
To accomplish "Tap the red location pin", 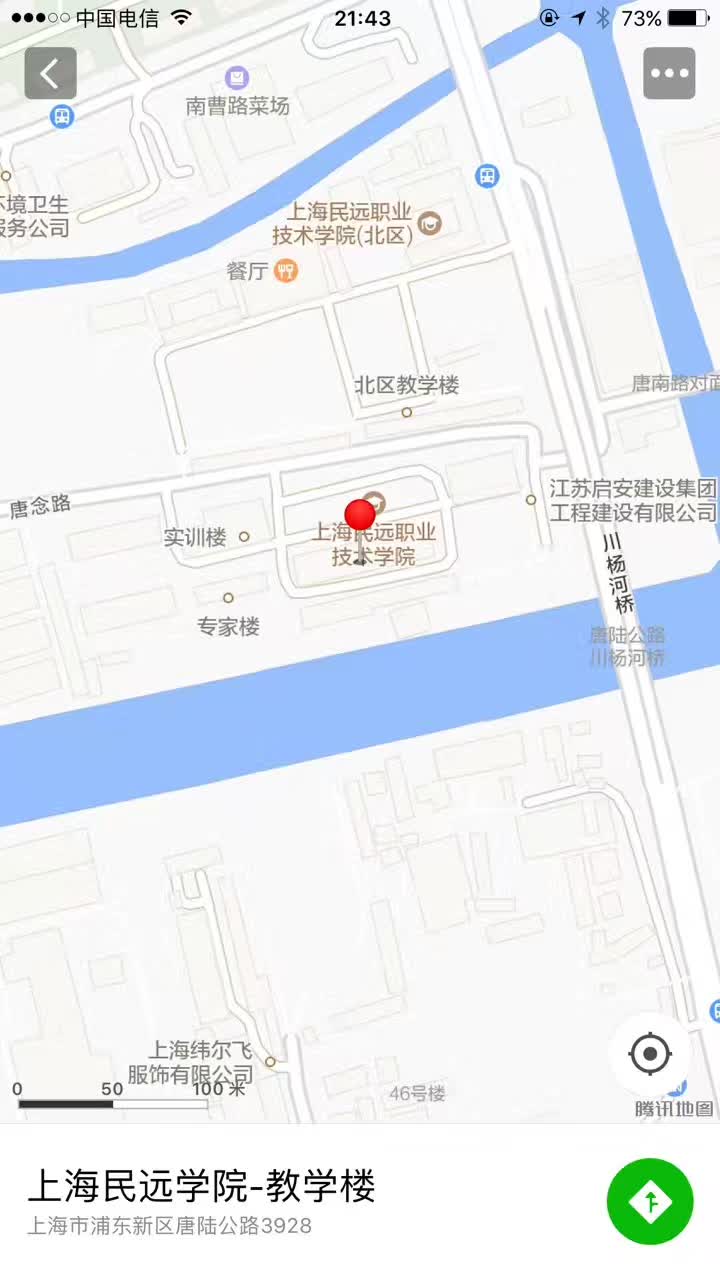I will [360, 517].
